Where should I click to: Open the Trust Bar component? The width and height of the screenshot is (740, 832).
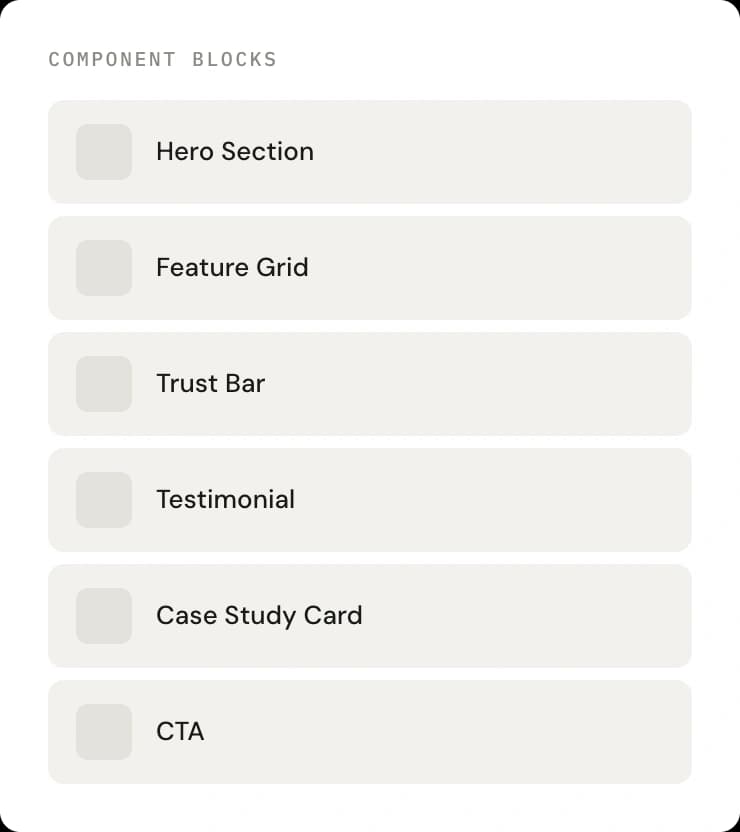(370, 384)
